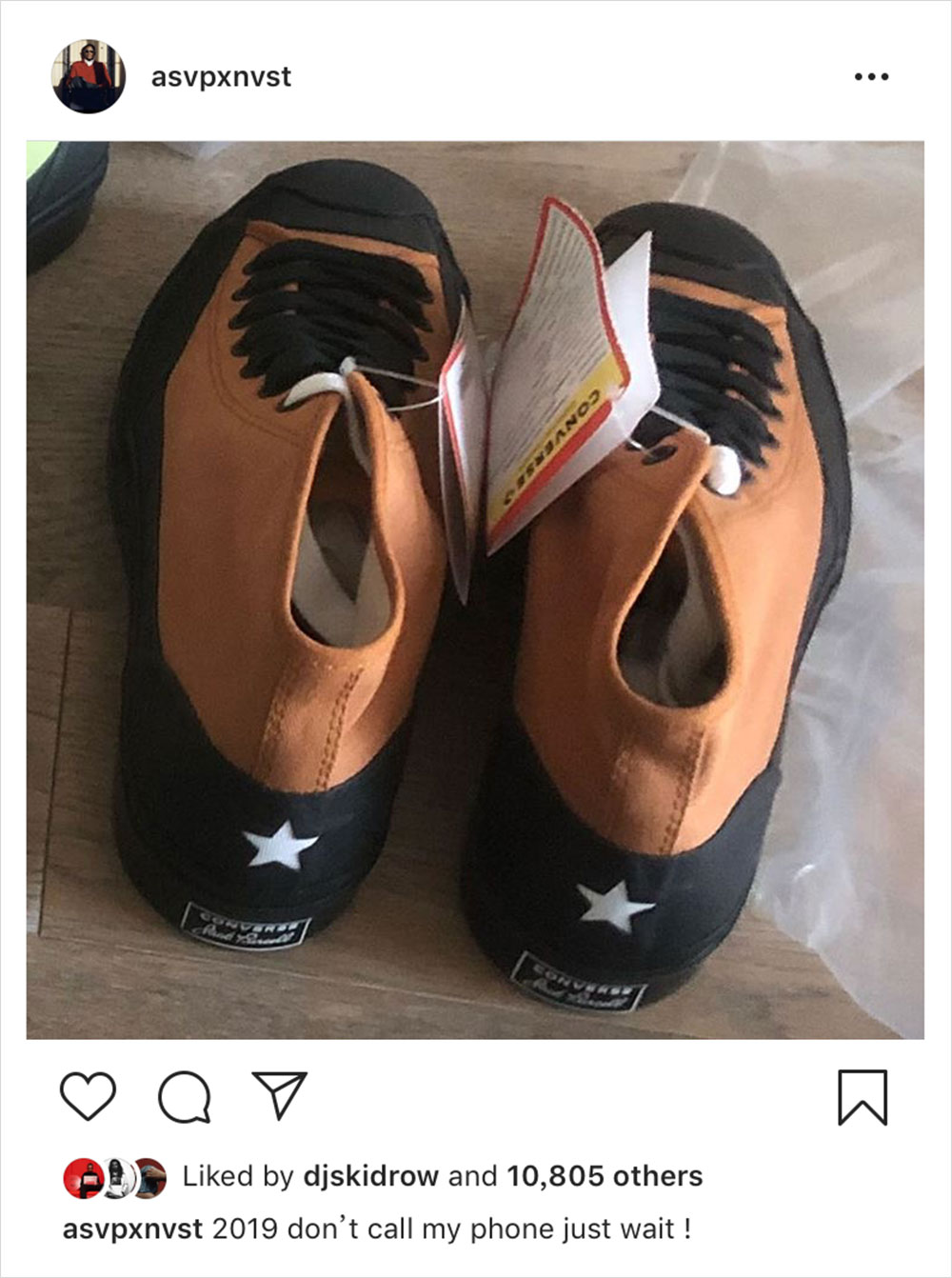Open comments with the speech bubble icon
This screenshot has width=952, height=1278.
tap(184, 1096)
